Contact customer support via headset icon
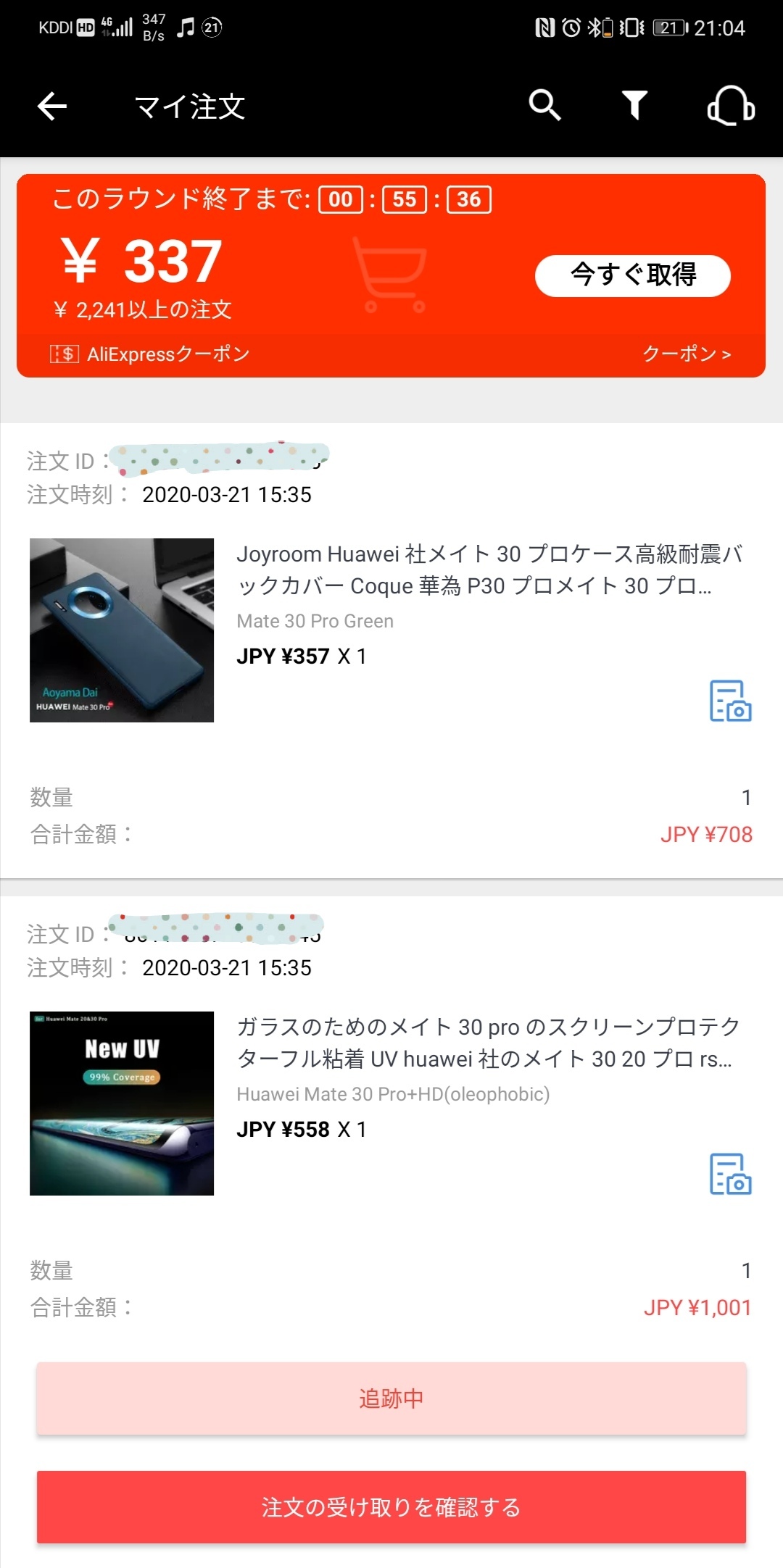This screenshot has width=783, height=1568. click(x=730, y=106)
